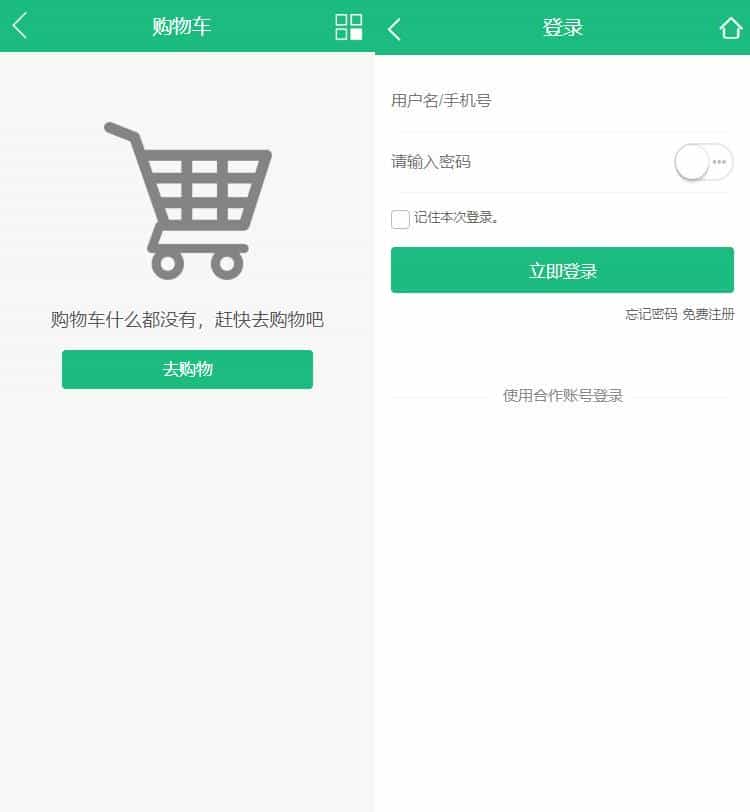Open the 忘记密码 link
Viewport: 750px width, 812px height.
[x=651, y=314]
